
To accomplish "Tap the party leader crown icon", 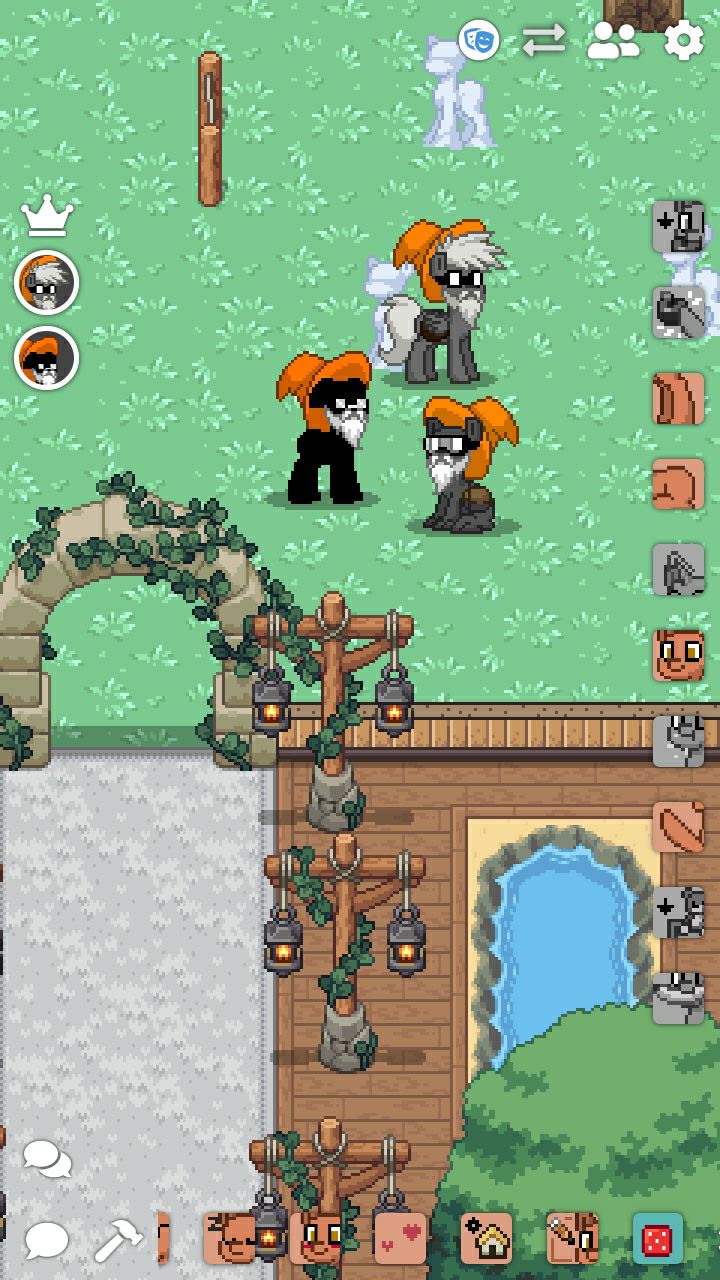I will pos(47,215).
